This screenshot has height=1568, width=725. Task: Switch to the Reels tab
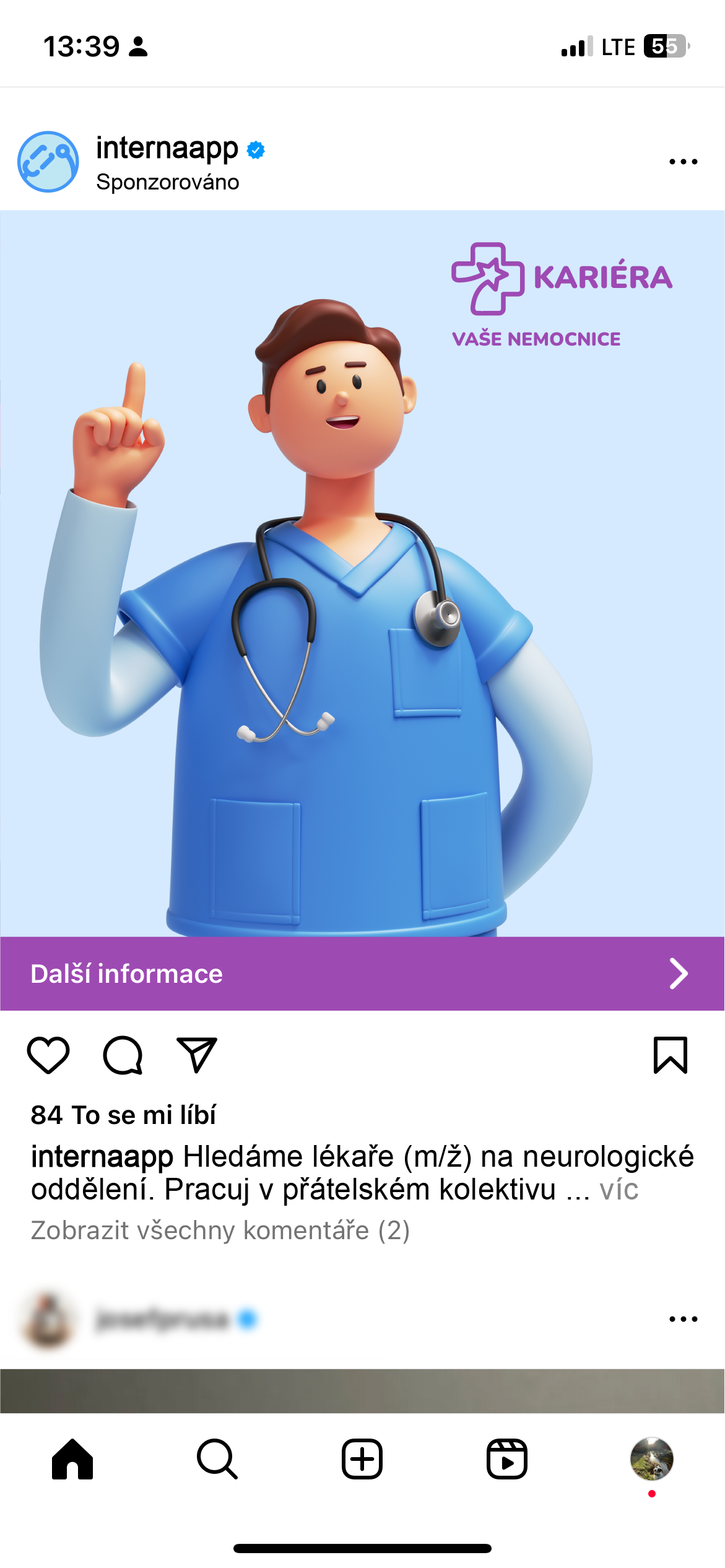pyautogui.click(x=507, y=1459)
